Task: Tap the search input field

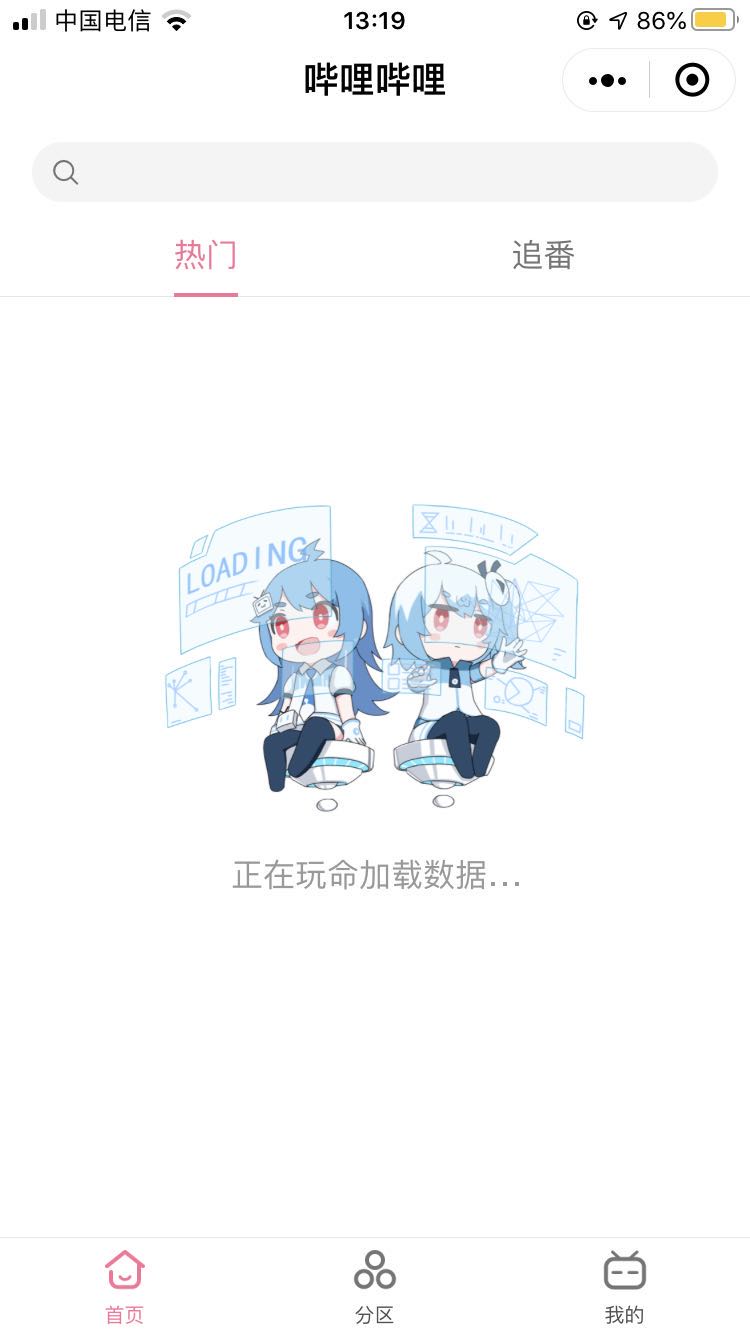Action: pos(374,172)
